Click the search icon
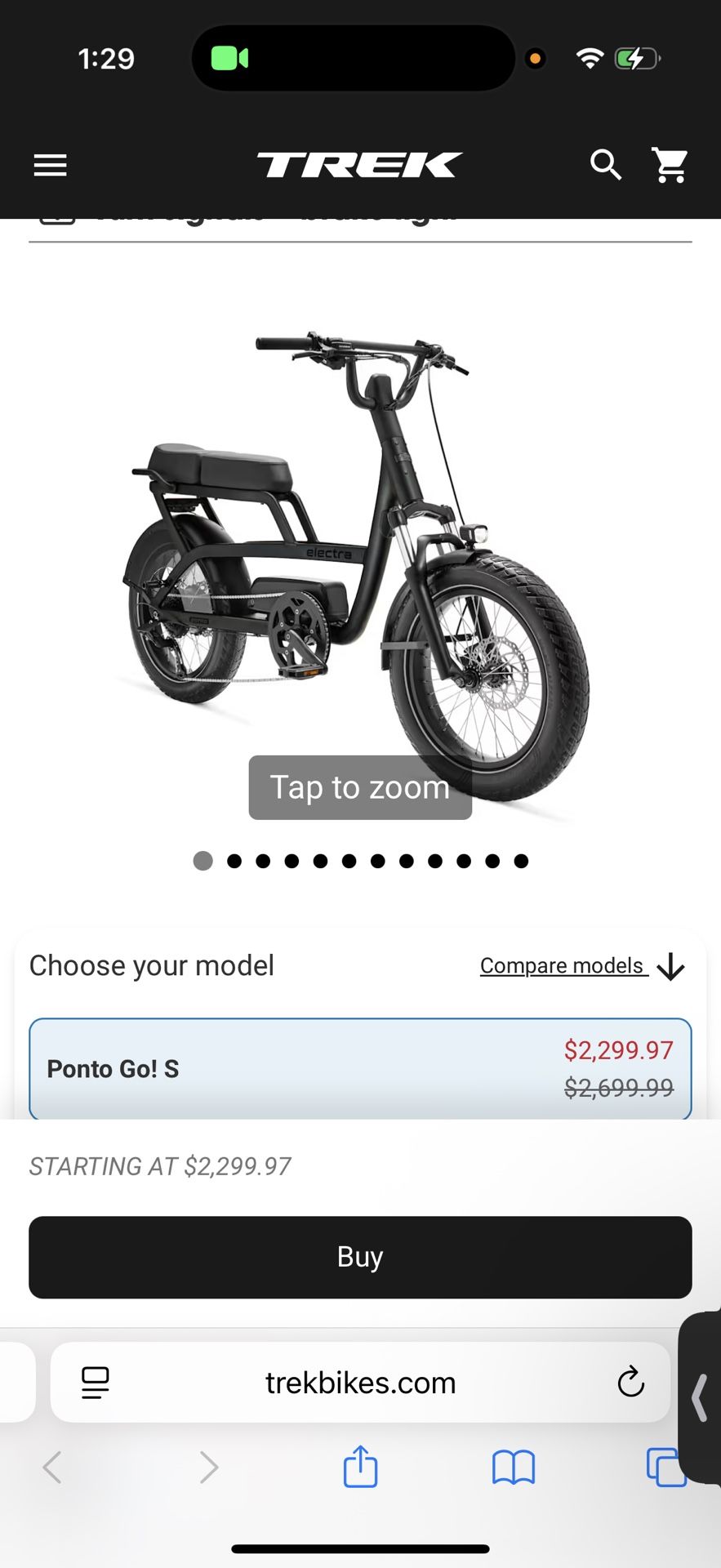721x1568 pixels. (x=606, y=165)
